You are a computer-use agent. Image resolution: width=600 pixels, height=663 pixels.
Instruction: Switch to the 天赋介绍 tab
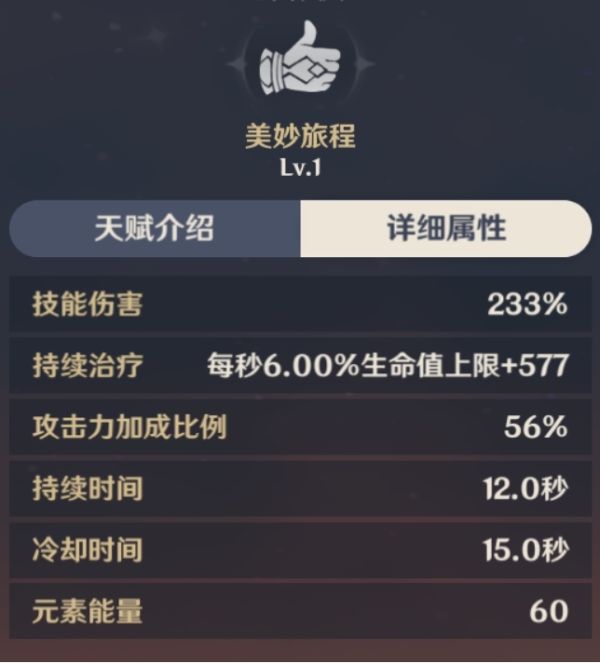tap(154, 228)
